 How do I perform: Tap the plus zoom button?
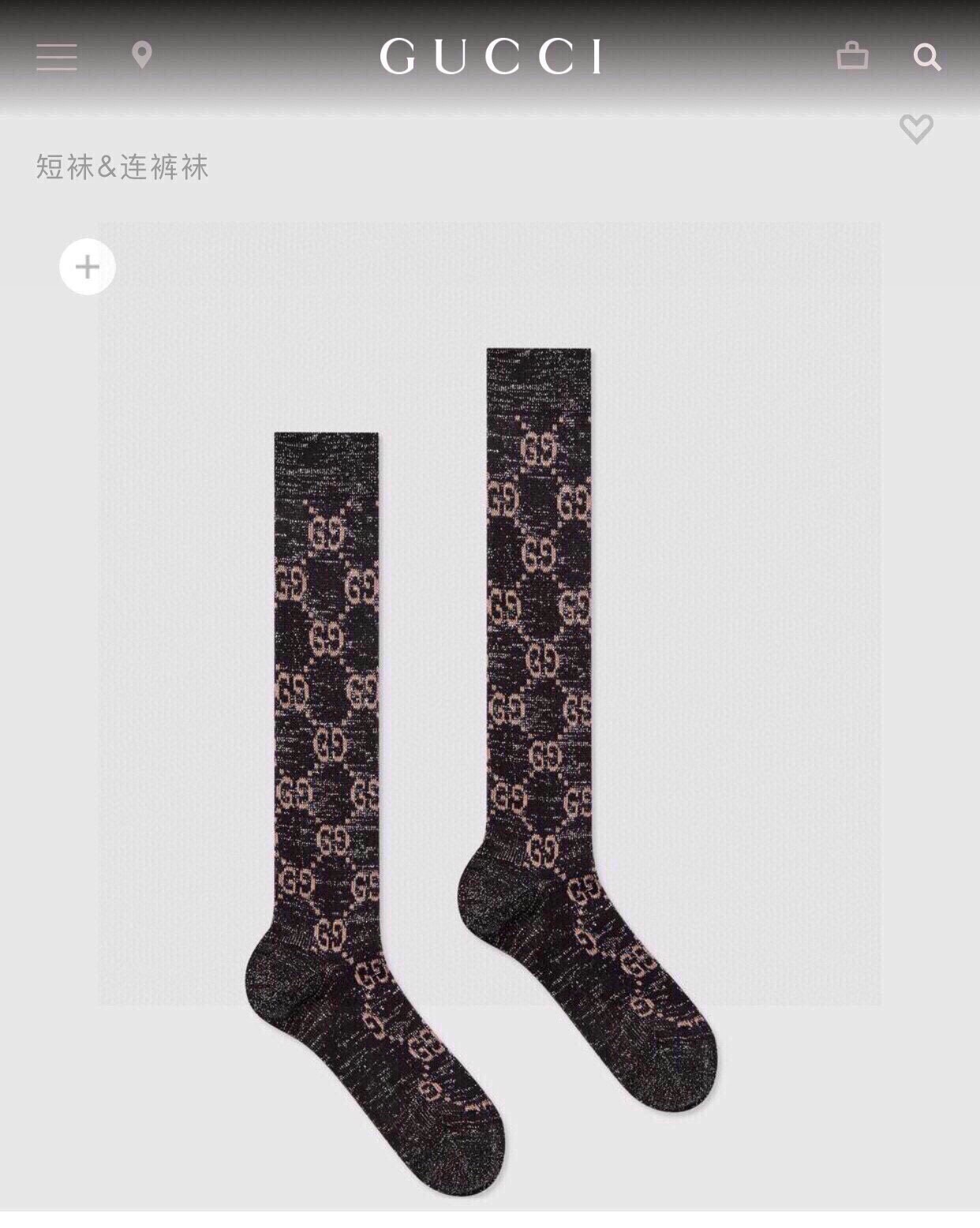click(x=88, y=267)
